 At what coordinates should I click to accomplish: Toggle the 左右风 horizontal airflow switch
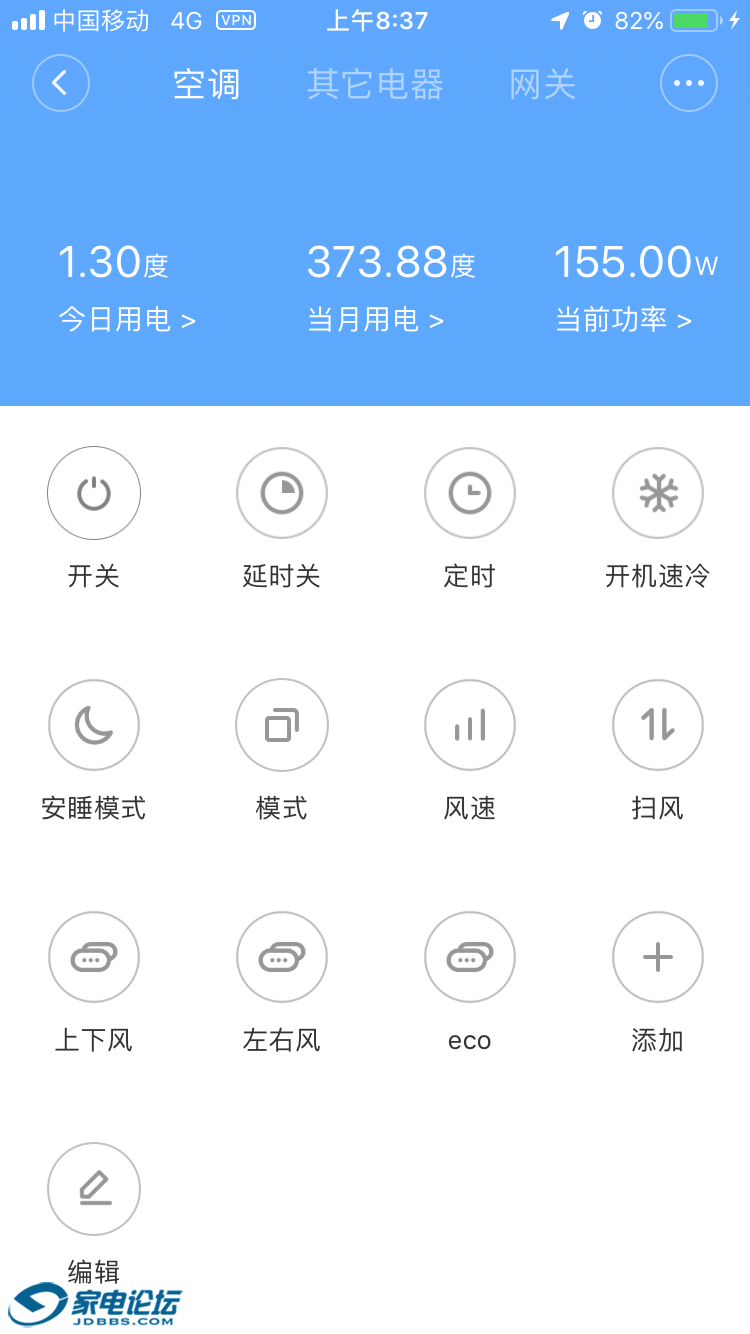(282, 957)
